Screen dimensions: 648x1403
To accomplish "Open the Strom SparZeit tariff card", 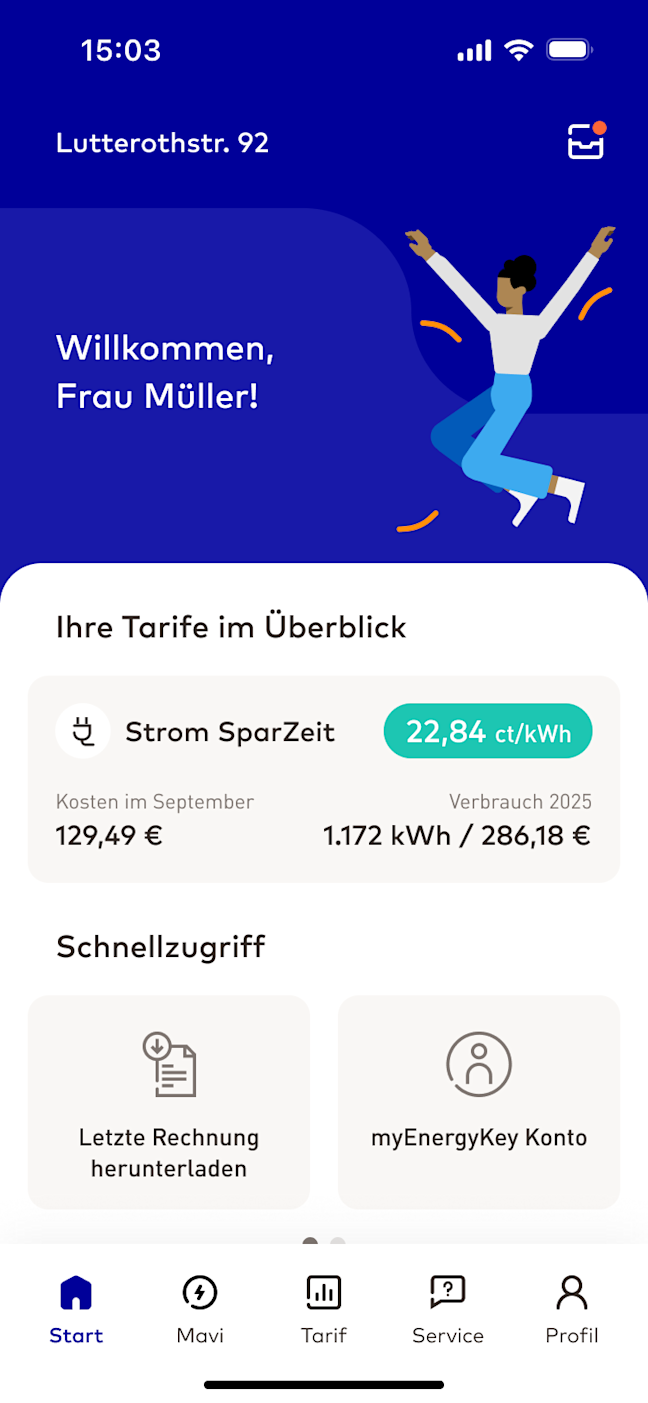I will (323, 779).
